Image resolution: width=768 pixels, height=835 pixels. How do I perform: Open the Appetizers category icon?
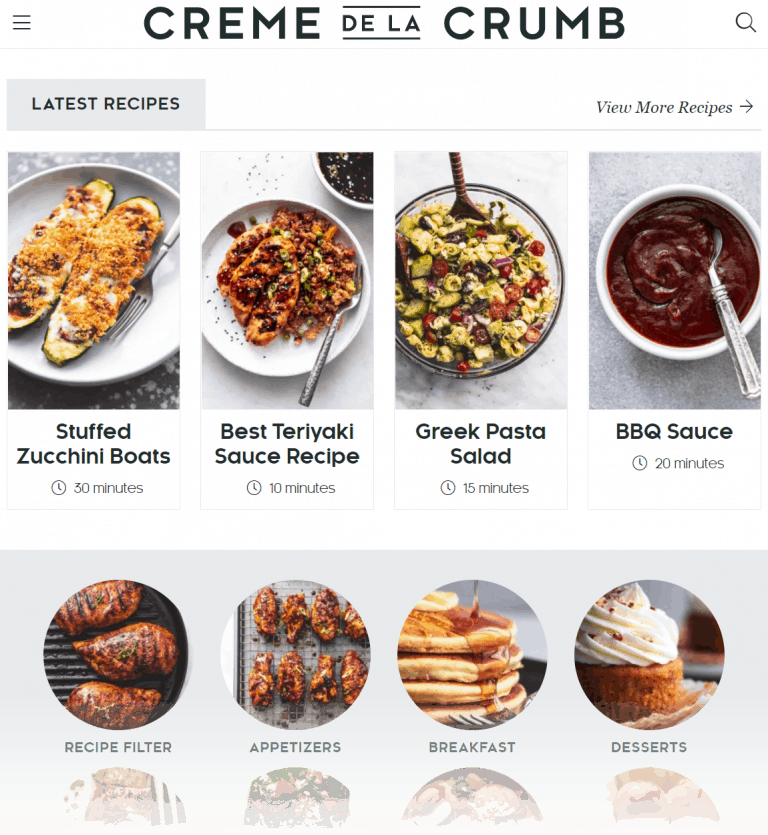[295, 655]
